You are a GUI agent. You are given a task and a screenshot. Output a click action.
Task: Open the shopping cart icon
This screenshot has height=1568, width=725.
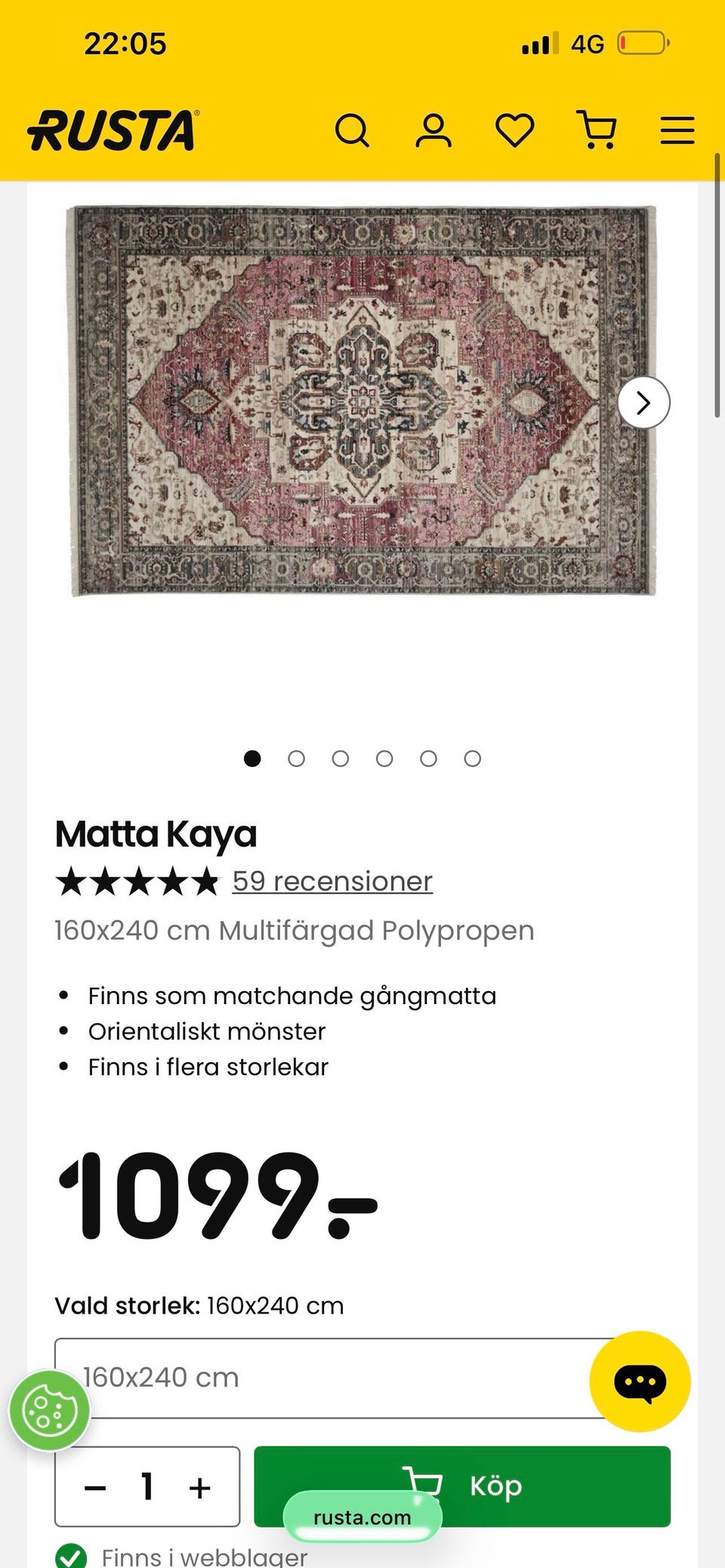pos(597,130)
